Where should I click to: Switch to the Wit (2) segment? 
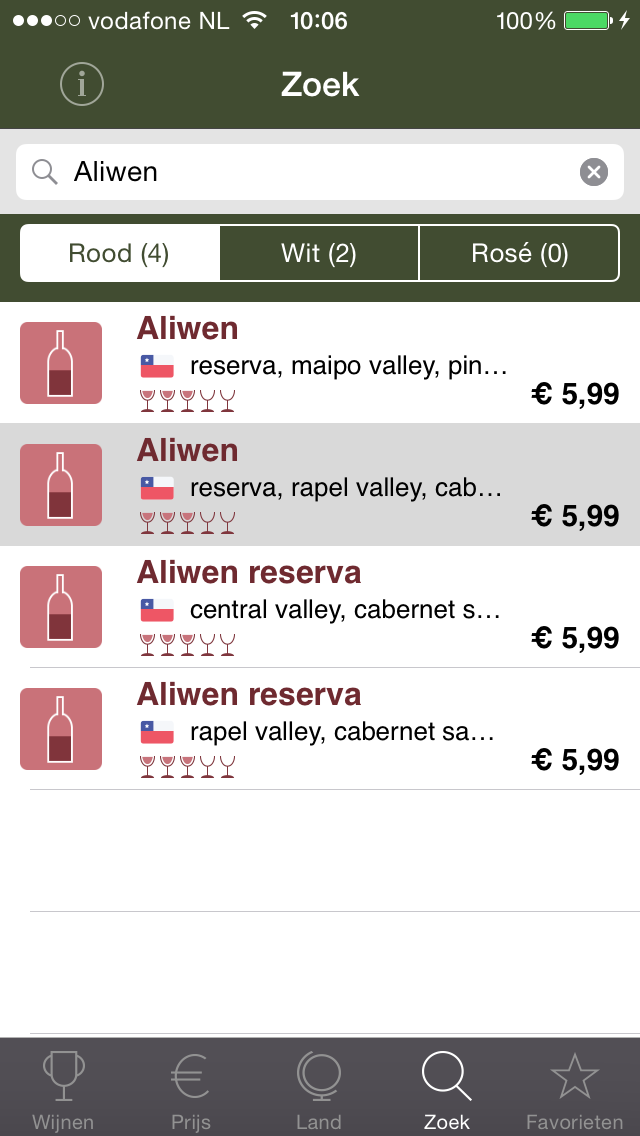[319, 253]
